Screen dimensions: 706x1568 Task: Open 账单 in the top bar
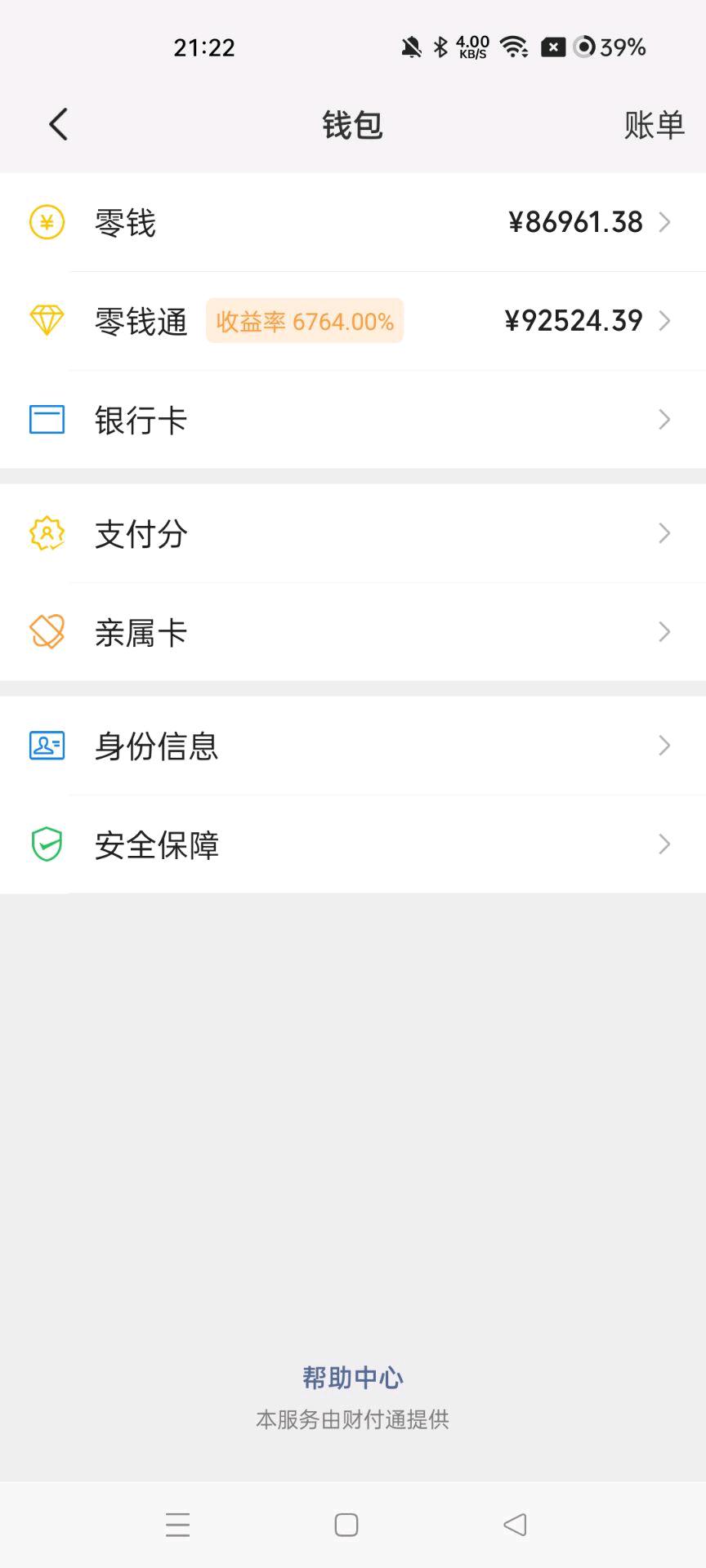[x=654, y=125]
